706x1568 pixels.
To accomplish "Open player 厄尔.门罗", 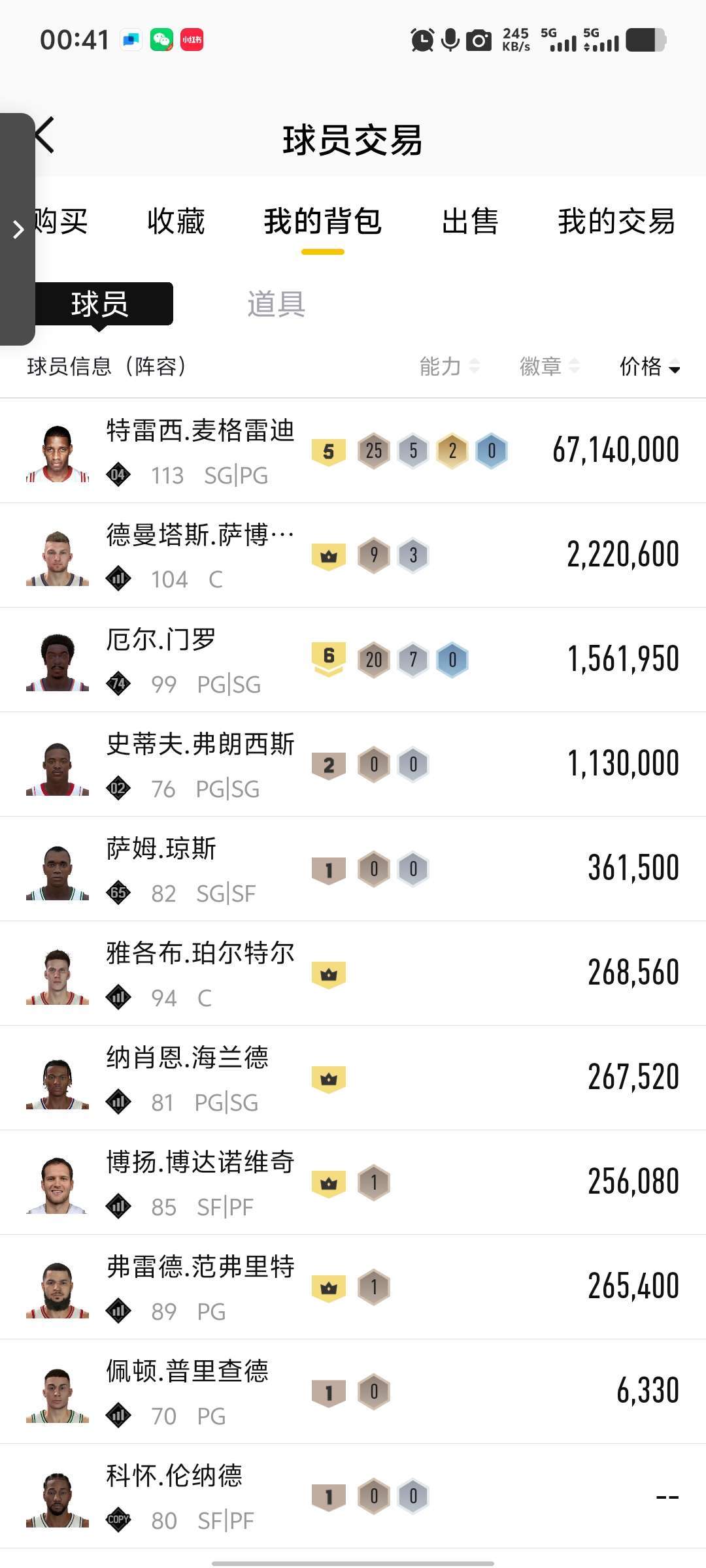I will click(x=353, y=660).
